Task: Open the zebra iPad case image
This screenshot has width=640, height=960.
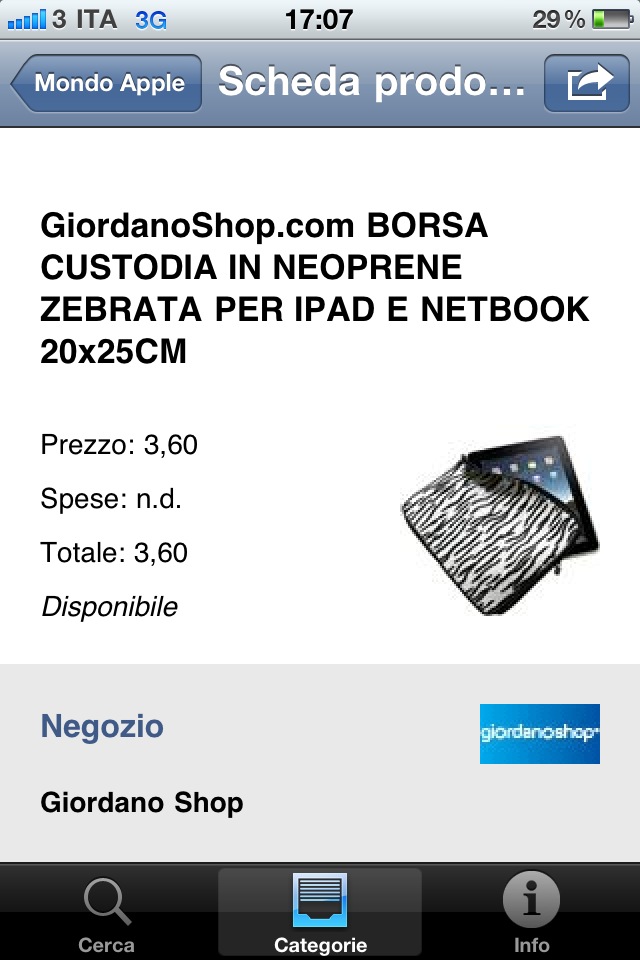Action: (x=498, y=525)
